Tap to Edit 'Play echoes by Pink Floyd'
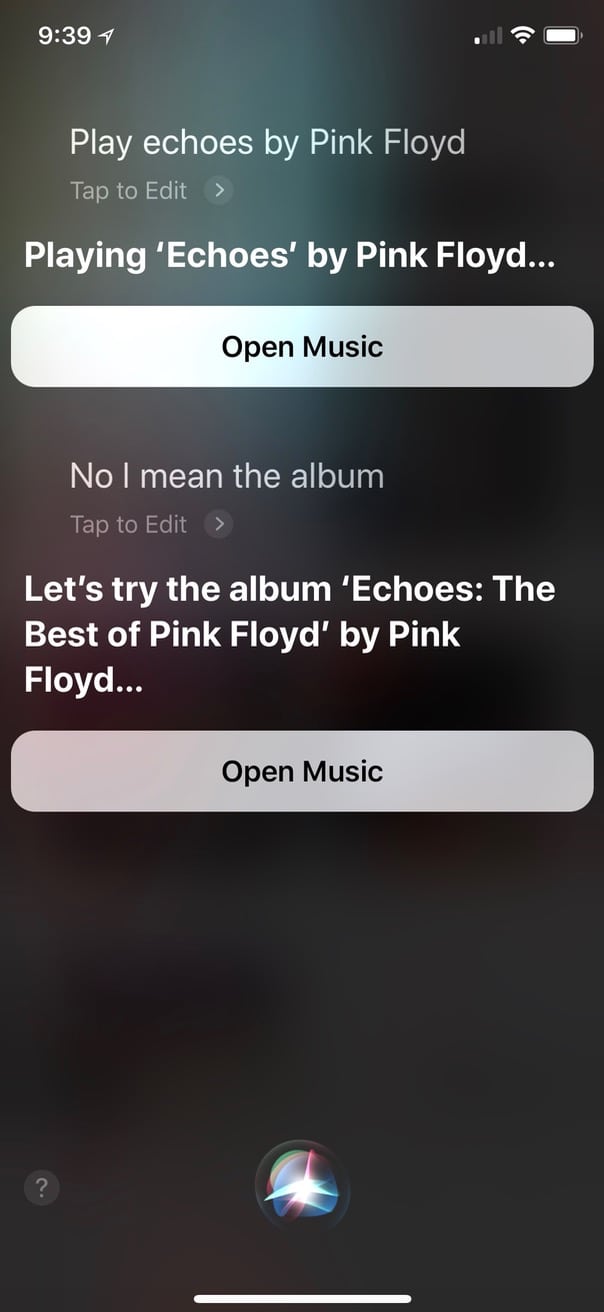 [150, 190]
